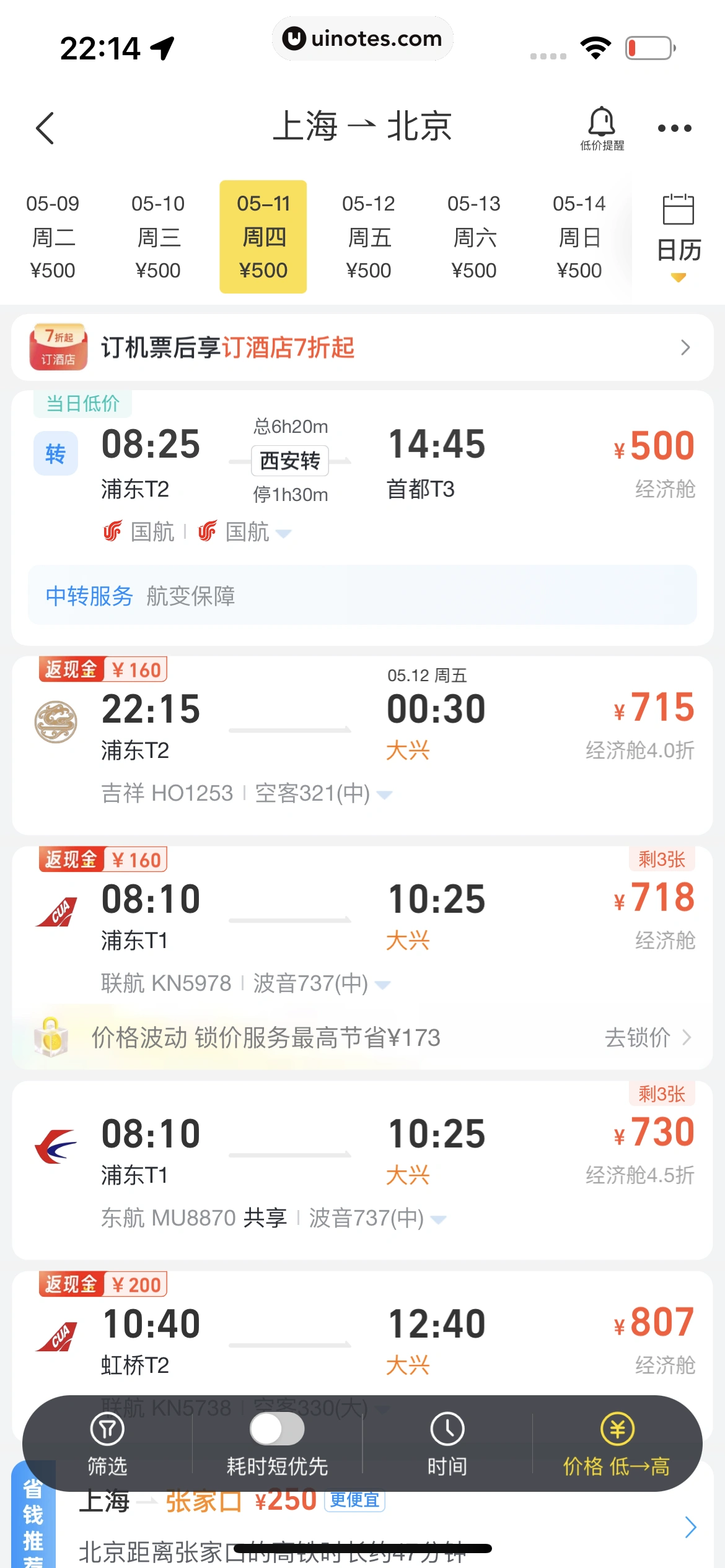Open the Xi'an transfer flight for ¥500

(362, 471)
